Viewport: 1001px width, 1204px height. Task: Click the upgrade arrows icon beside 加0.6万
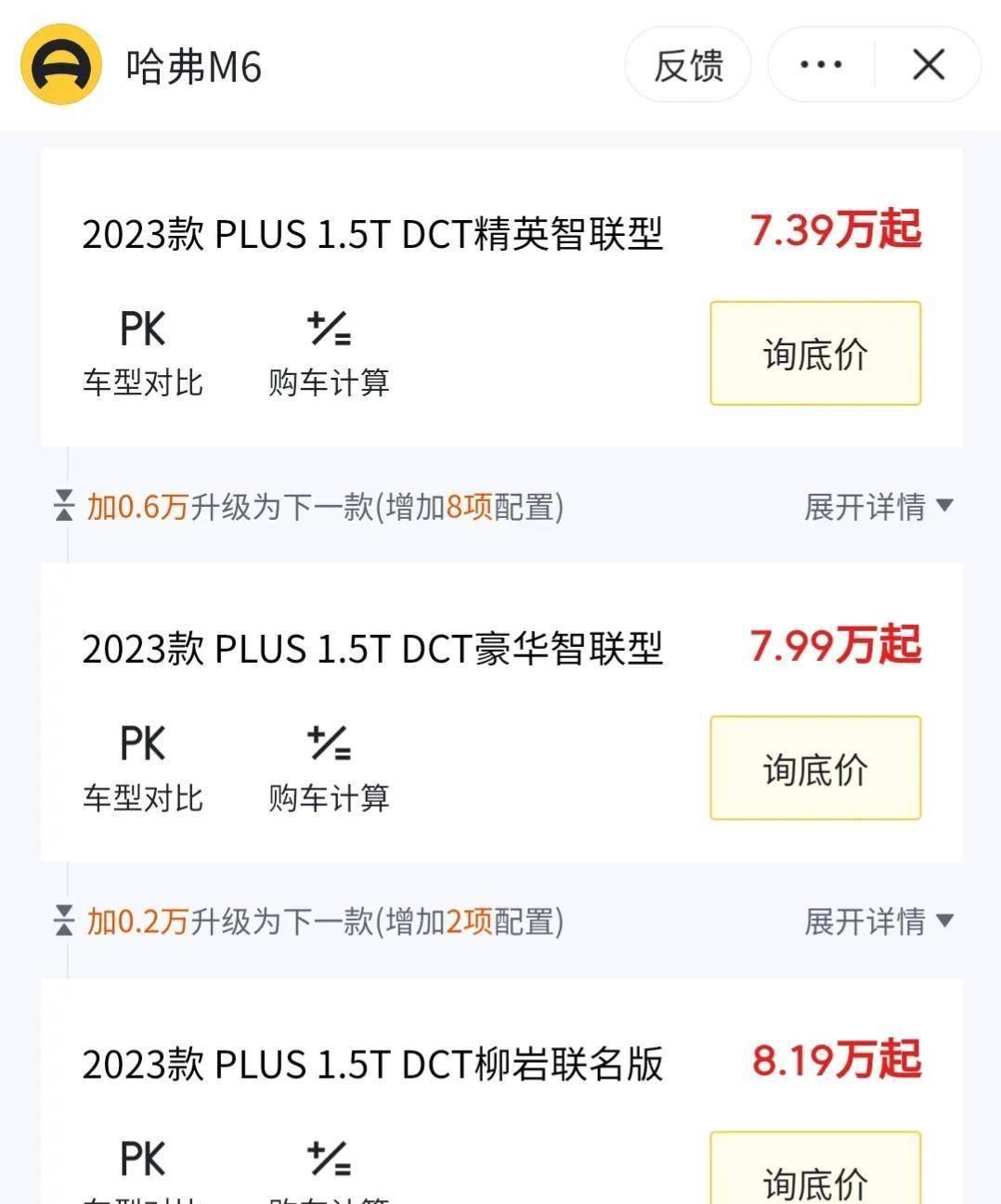tap(62, 509)
